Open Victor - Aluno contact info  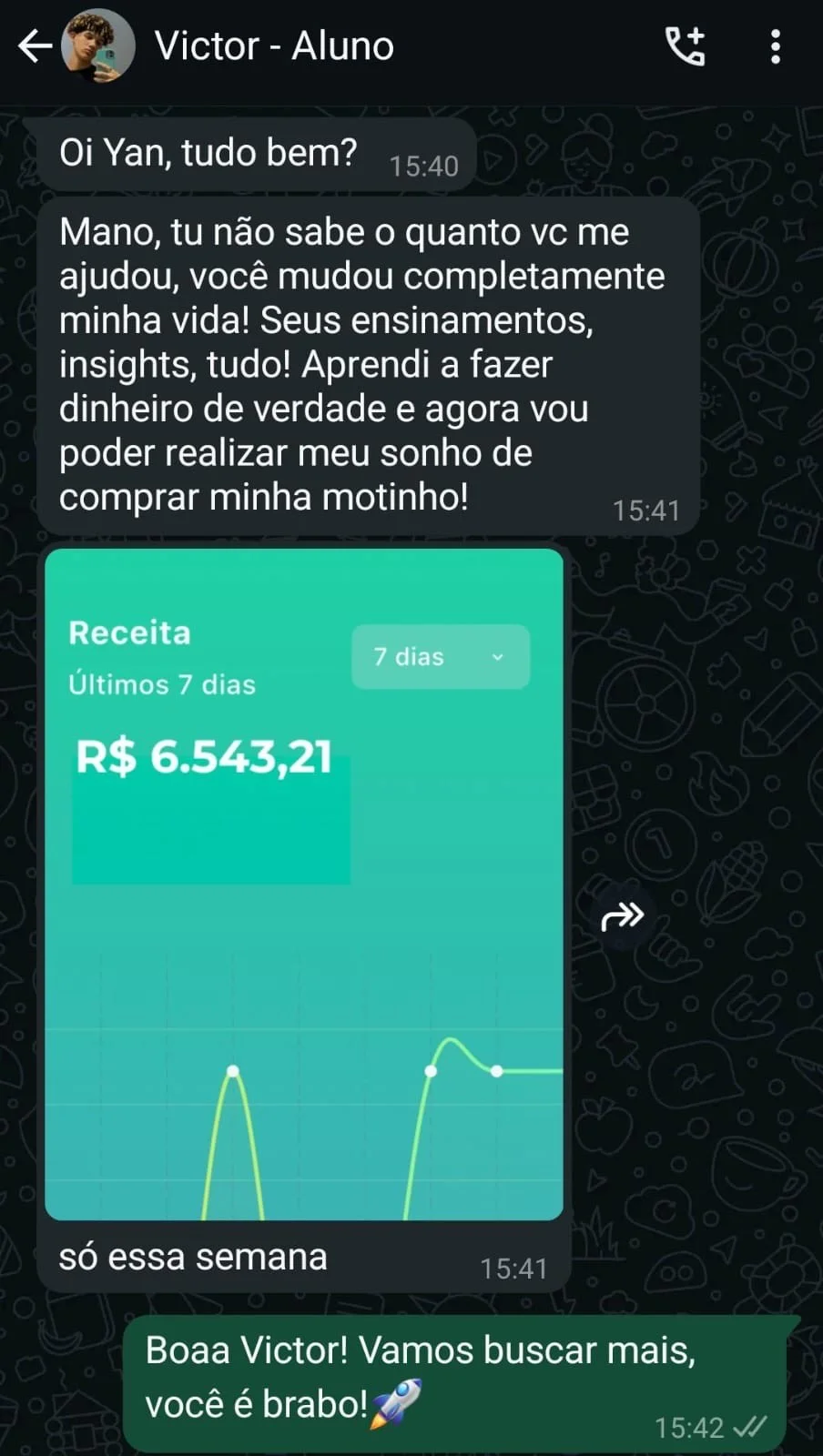pyautogui.click(x=274, y=46)
